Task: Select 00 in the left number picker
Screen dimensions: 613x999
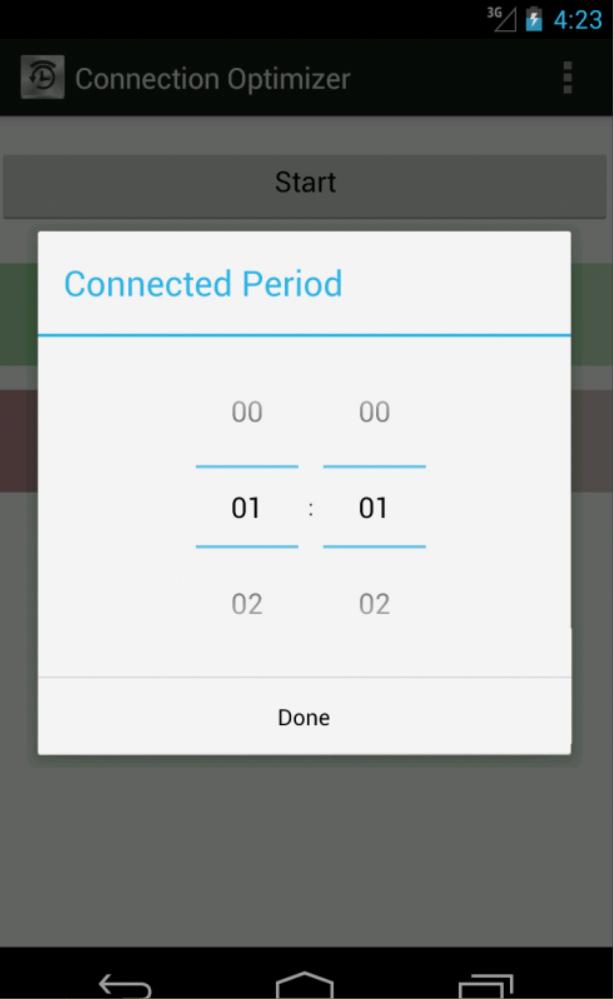Action: click(247, 412)
